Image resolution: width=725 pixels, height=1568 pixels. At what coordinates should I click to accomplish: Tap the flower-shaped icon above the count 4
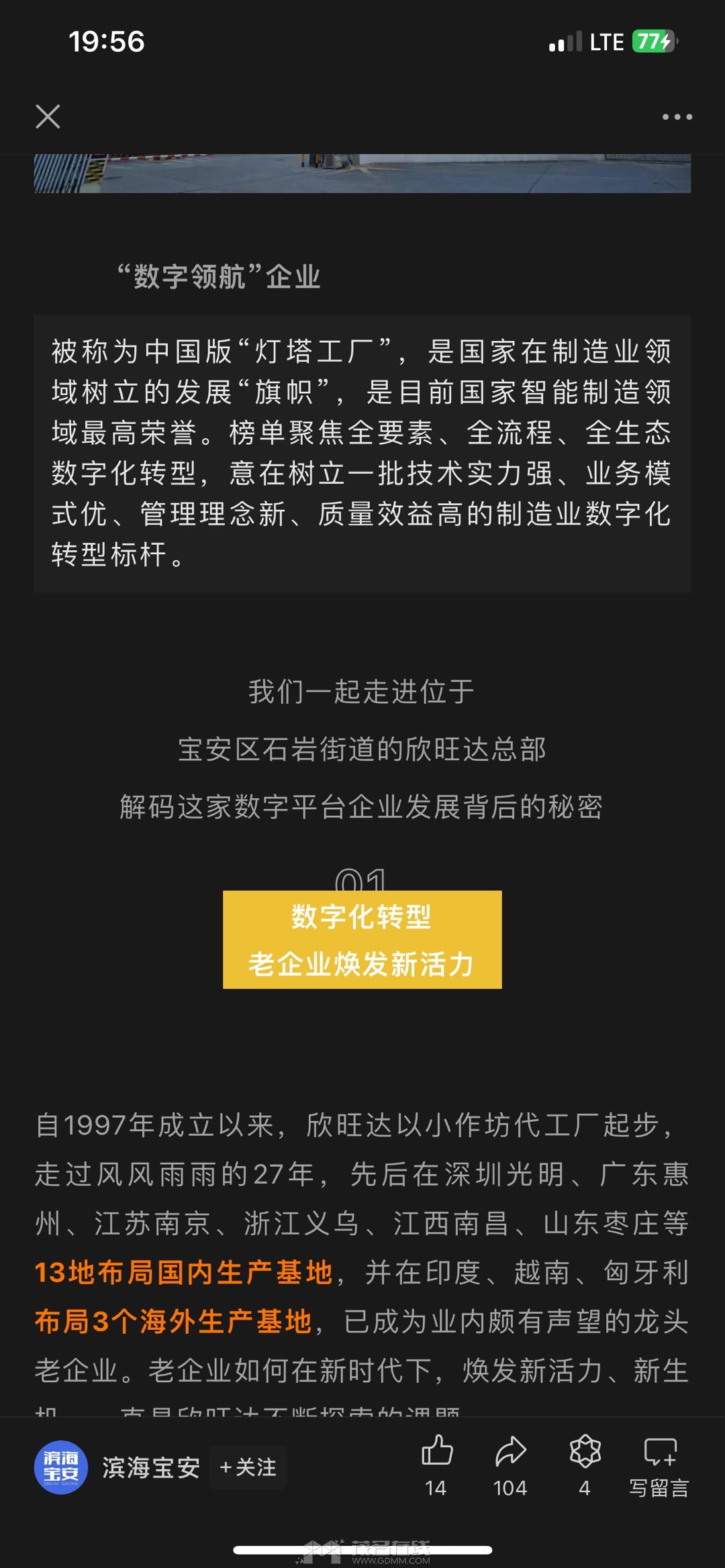coord(585,1453)
